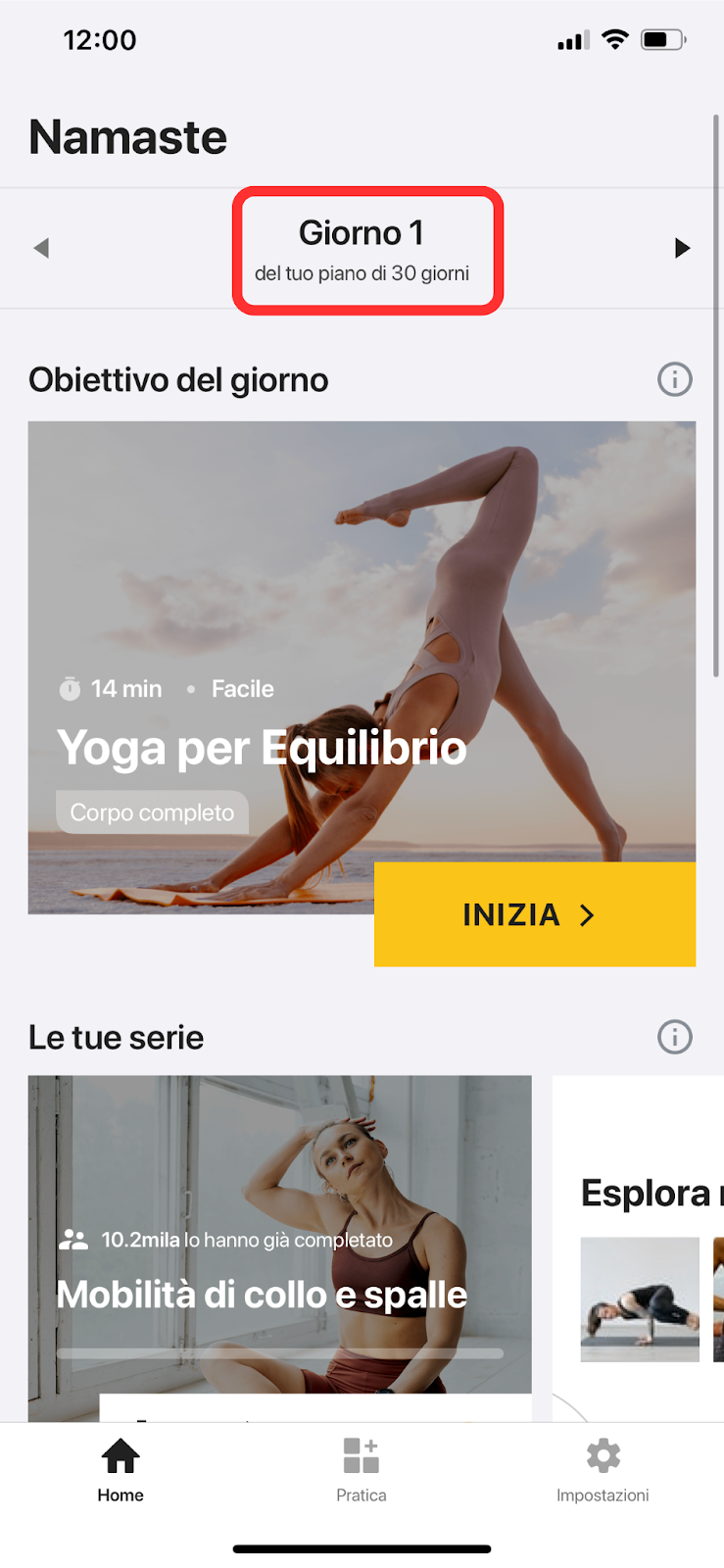Open the Esplora card

[x=639, y=1249]
